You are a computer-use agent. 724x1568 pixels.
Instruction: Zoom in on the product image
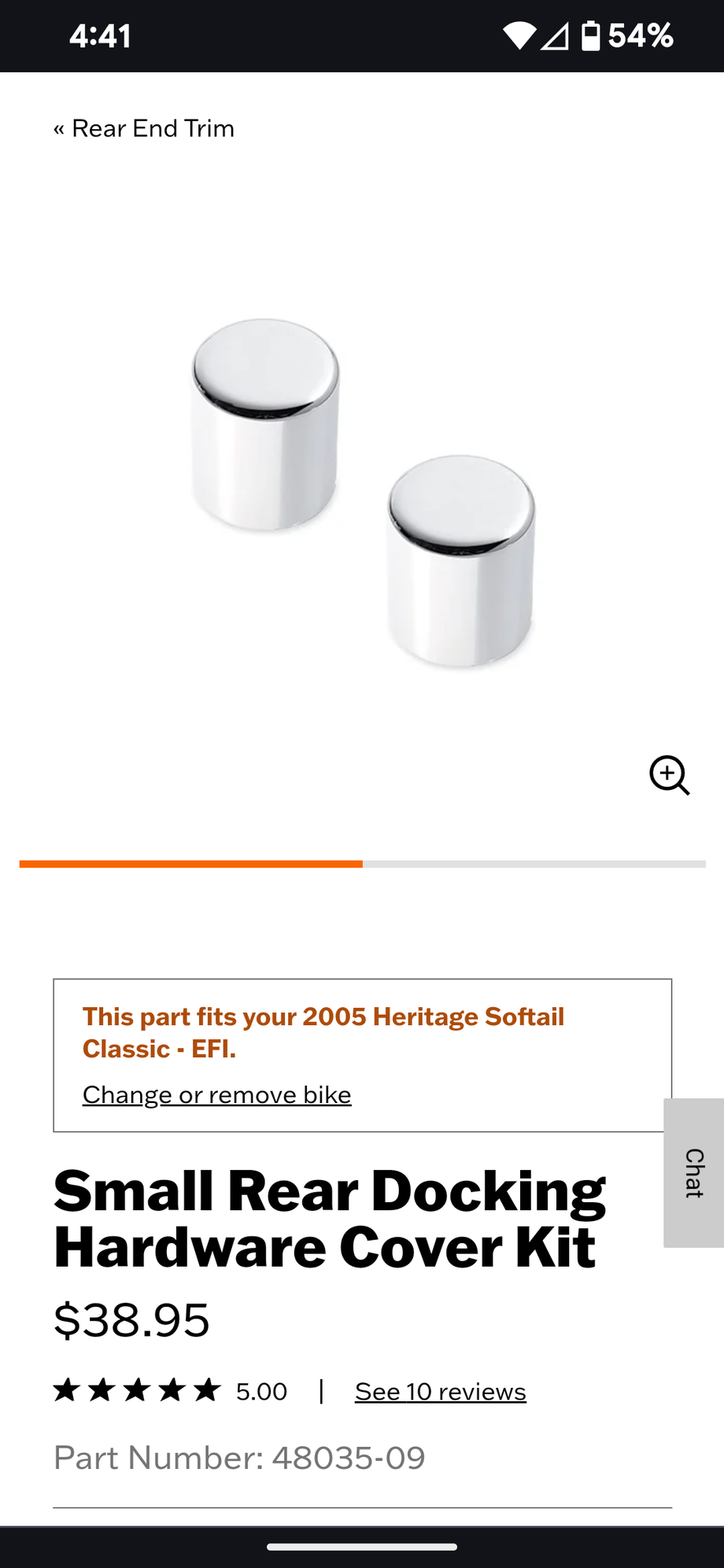(x=669, y=776)
